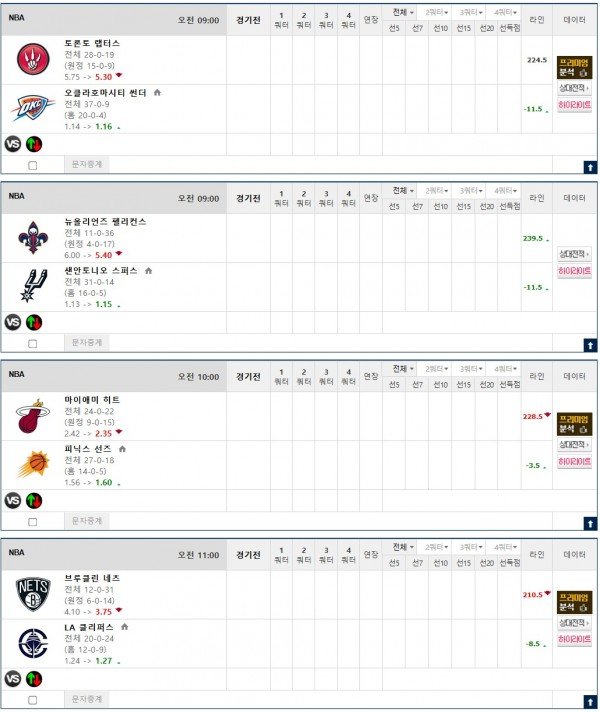The height and width of the screenshot is (712, 600).
Task: View head-to-head record for Raptors vs Thunder
Action: [x=574, y=89]
